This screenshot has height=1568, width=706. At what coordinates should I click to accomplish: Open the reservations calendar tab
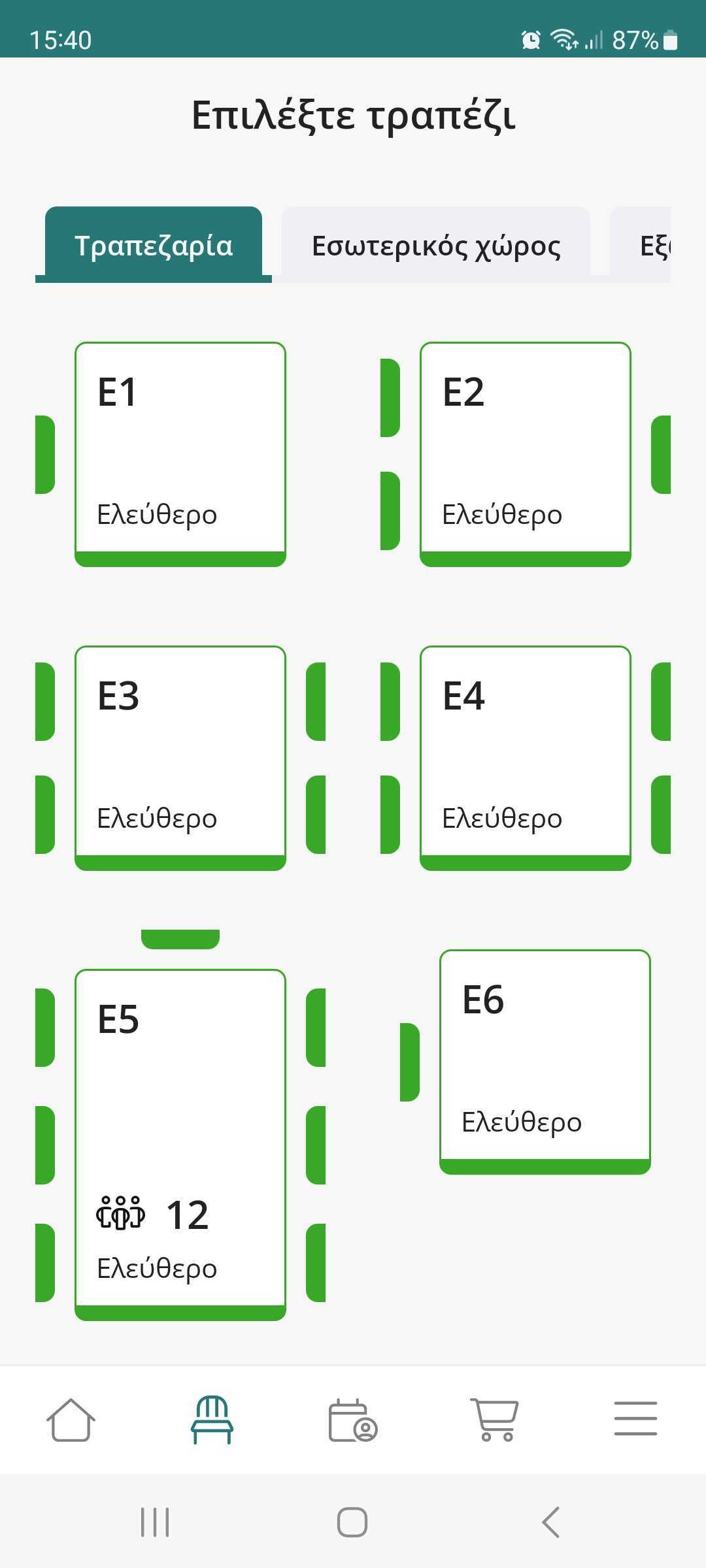click(353, 1419)
